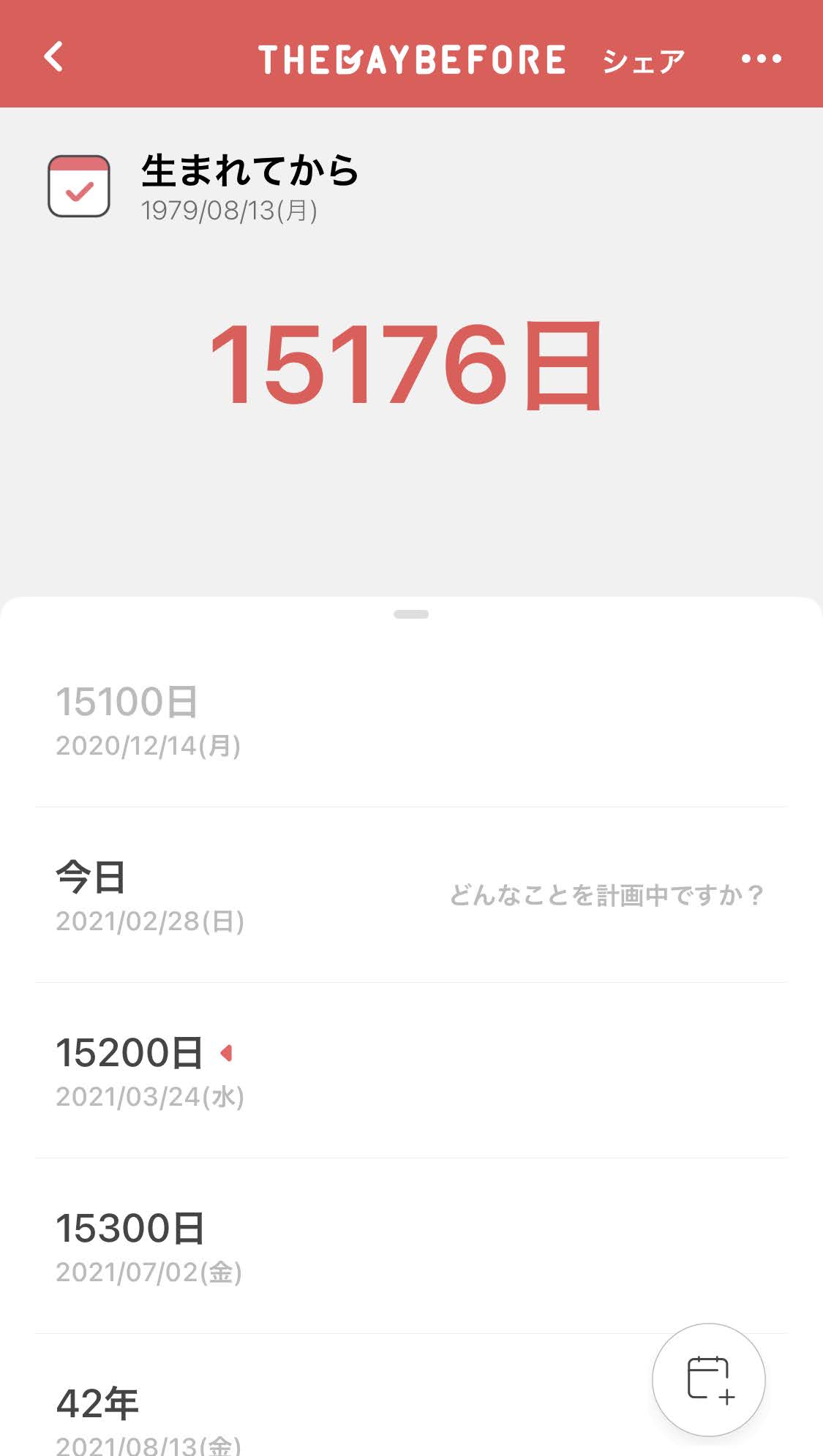Screen dimensions: 823x1456
Task: Select the 15200日 milestone entry
Action: pos(410,1071)
